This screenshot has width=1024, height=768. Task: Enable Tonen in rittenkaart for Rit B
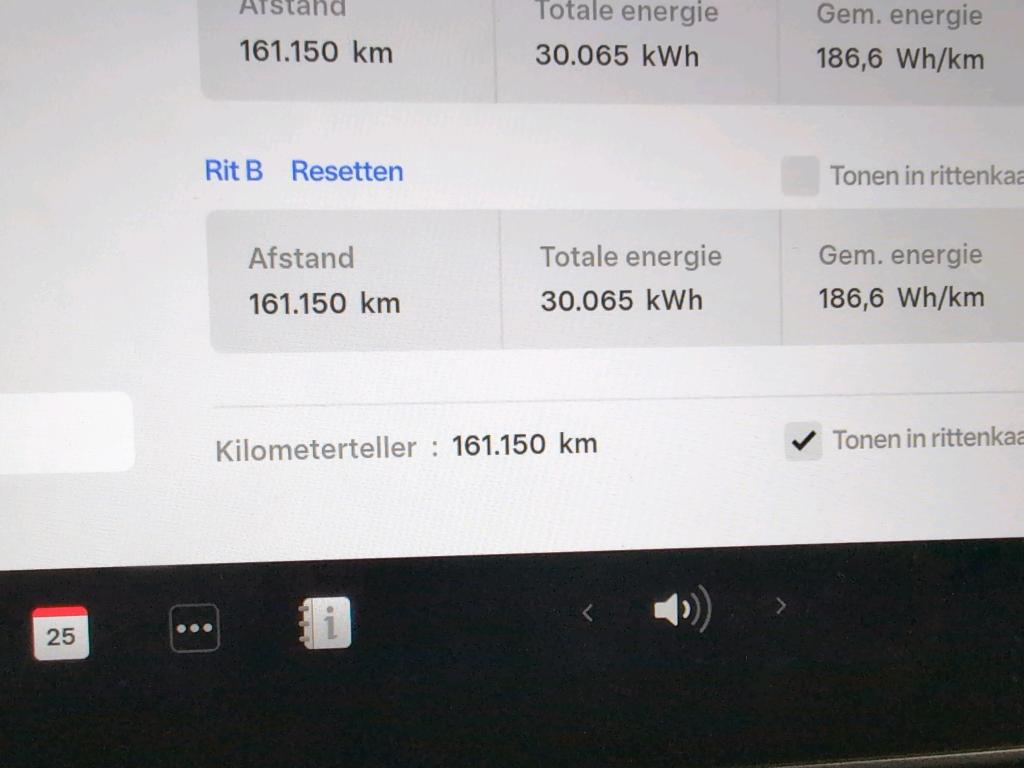pyautogui.click(x=800, y=176)
